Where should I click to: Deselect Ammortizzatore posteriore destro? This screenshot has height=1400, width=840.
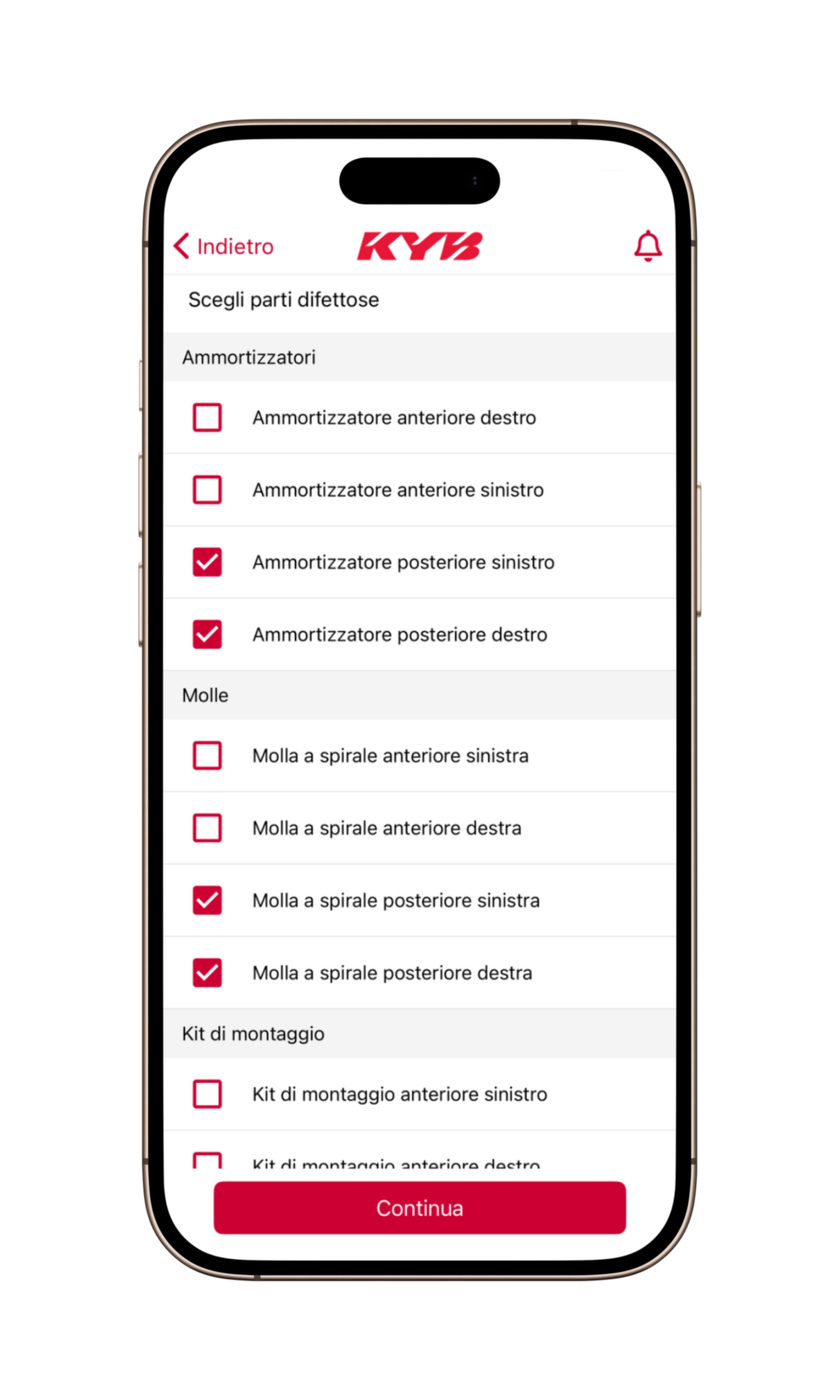pos(207,634)
